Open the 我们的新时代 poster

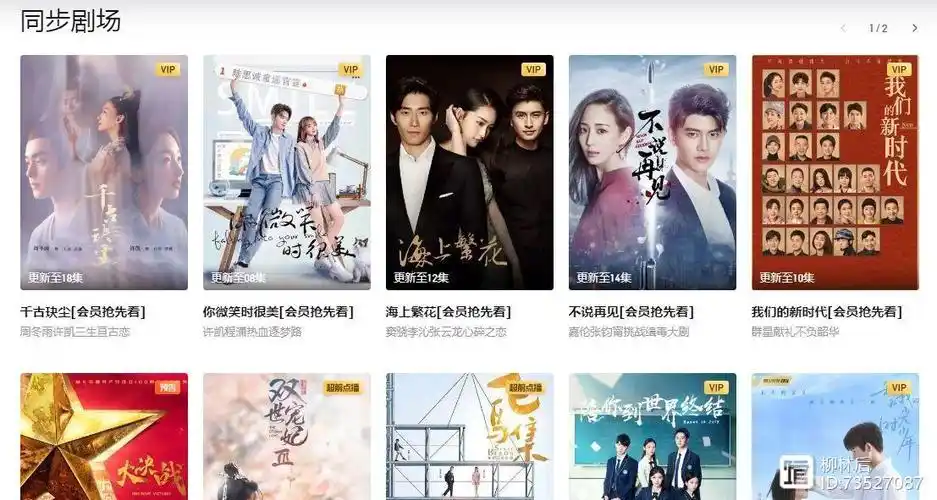[x=835, y=172]
